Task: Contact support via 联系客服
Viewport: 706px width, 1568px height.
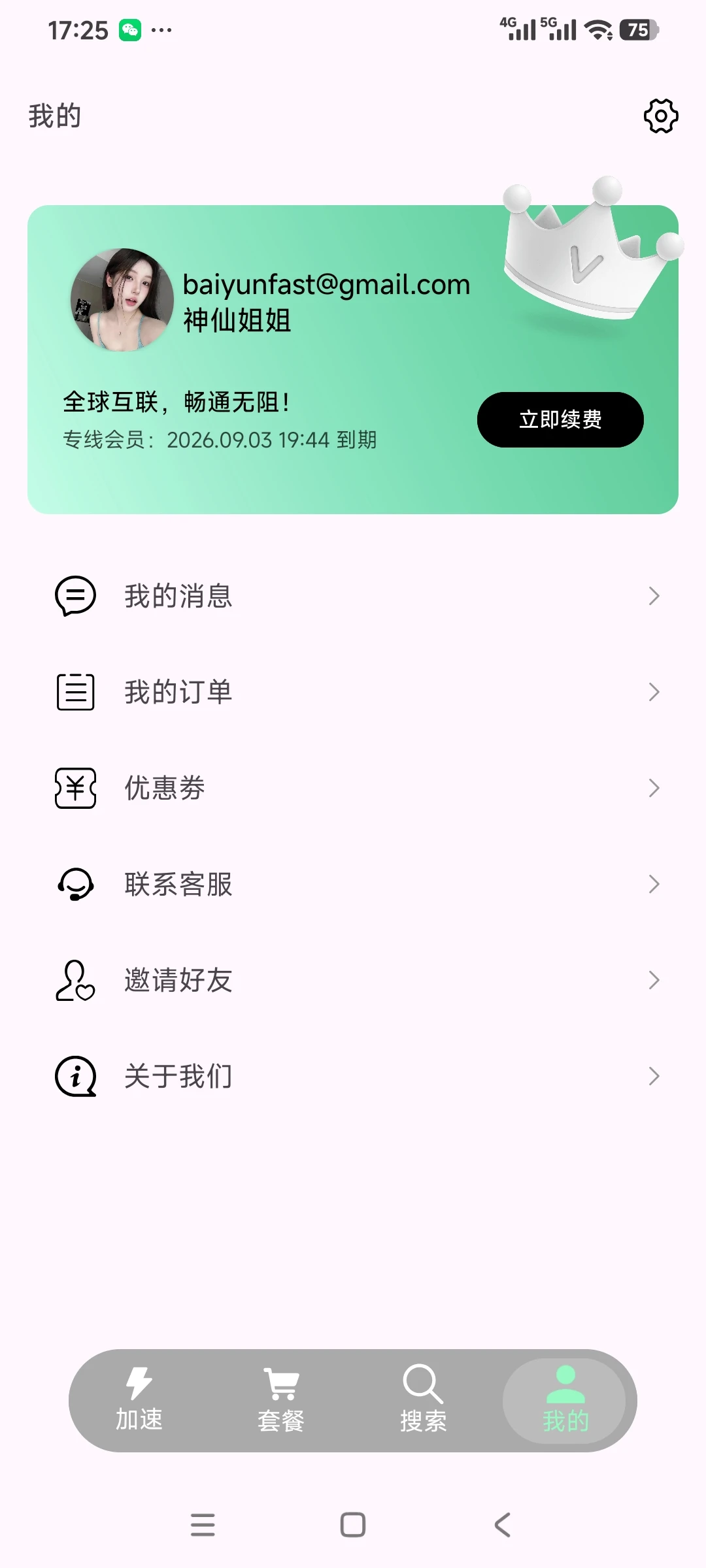Action: 353,884
